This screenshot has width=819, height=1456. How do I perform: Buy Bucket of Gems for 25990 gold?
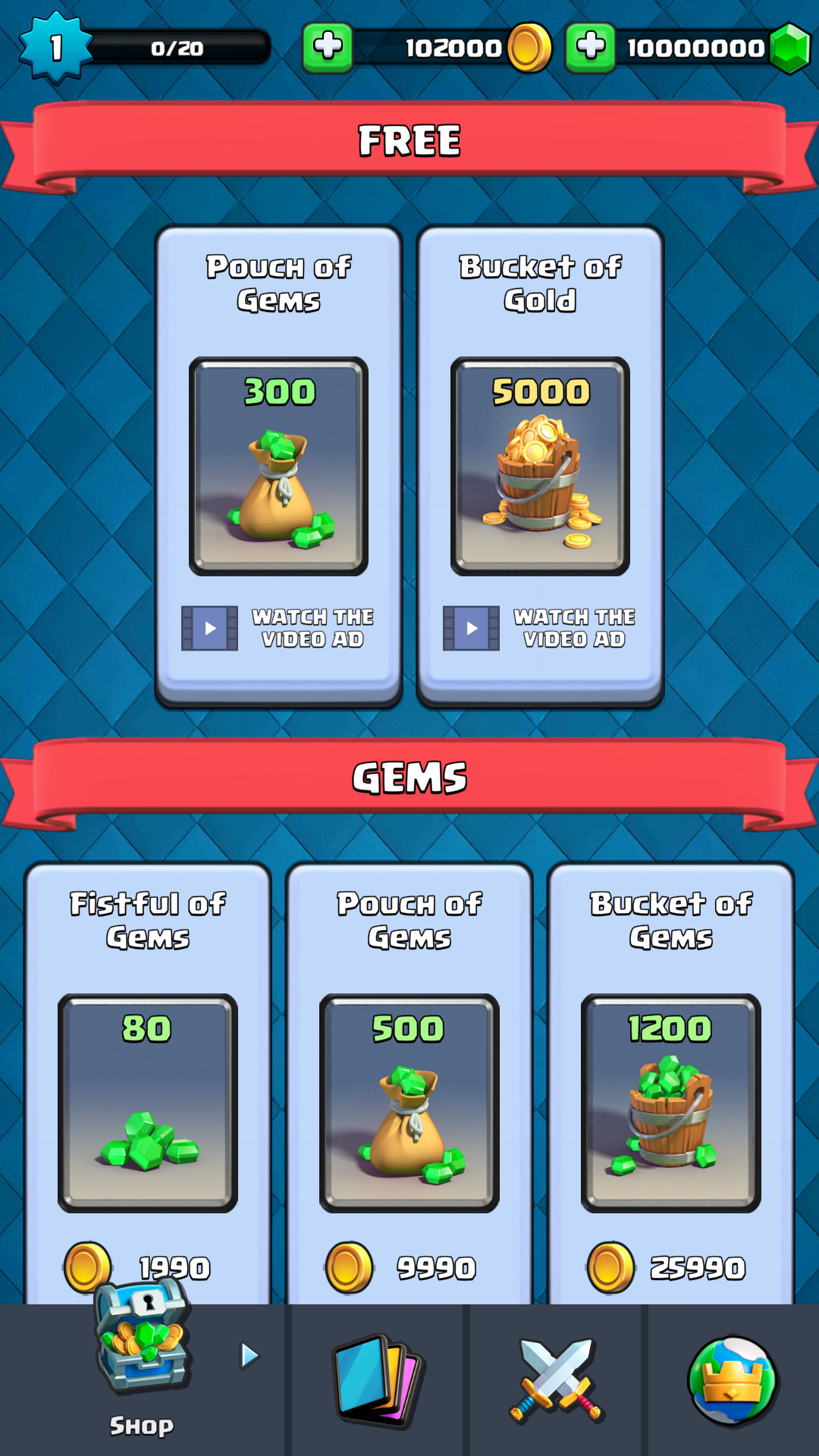pyautogui.click(x=671, y=1103)
